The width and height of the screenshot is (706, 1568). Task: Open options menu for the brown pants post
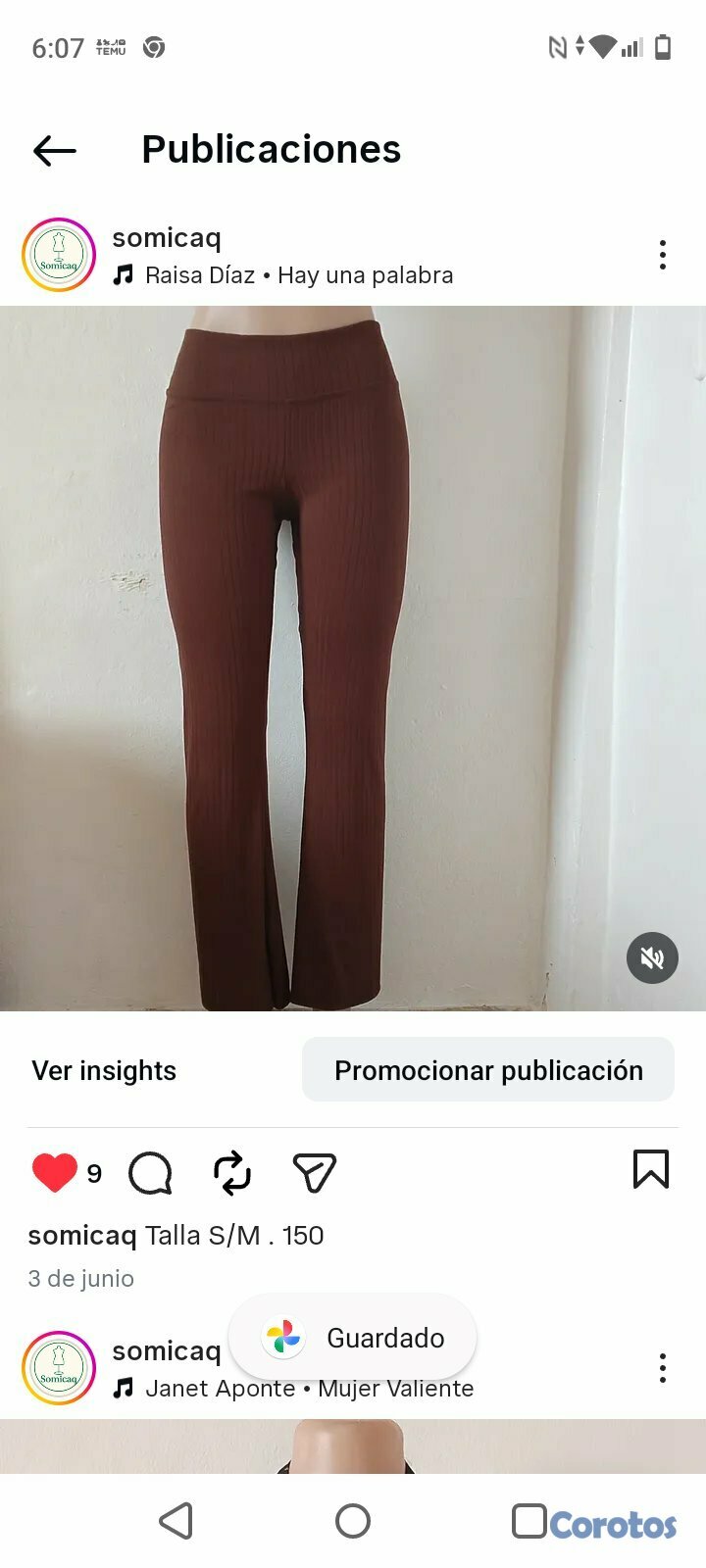(x=663, y=255)
